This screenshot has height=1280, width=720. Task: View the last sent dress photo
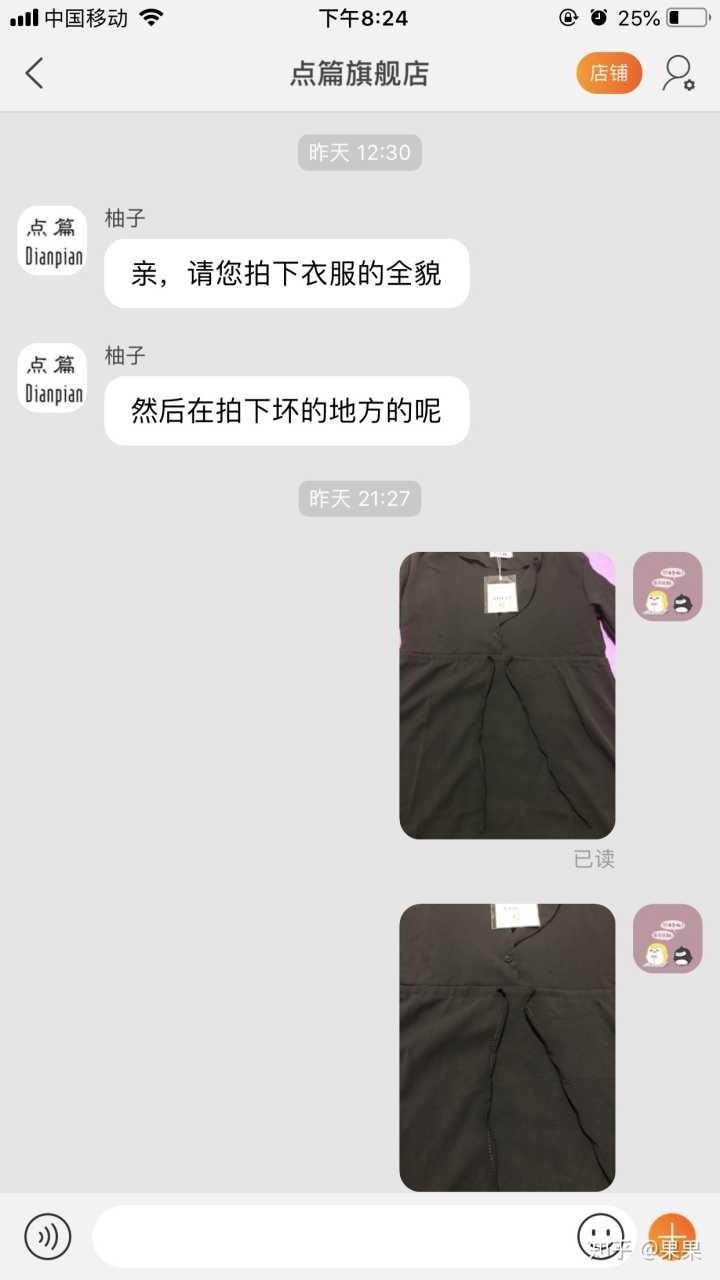click(x=507, y=1047)
